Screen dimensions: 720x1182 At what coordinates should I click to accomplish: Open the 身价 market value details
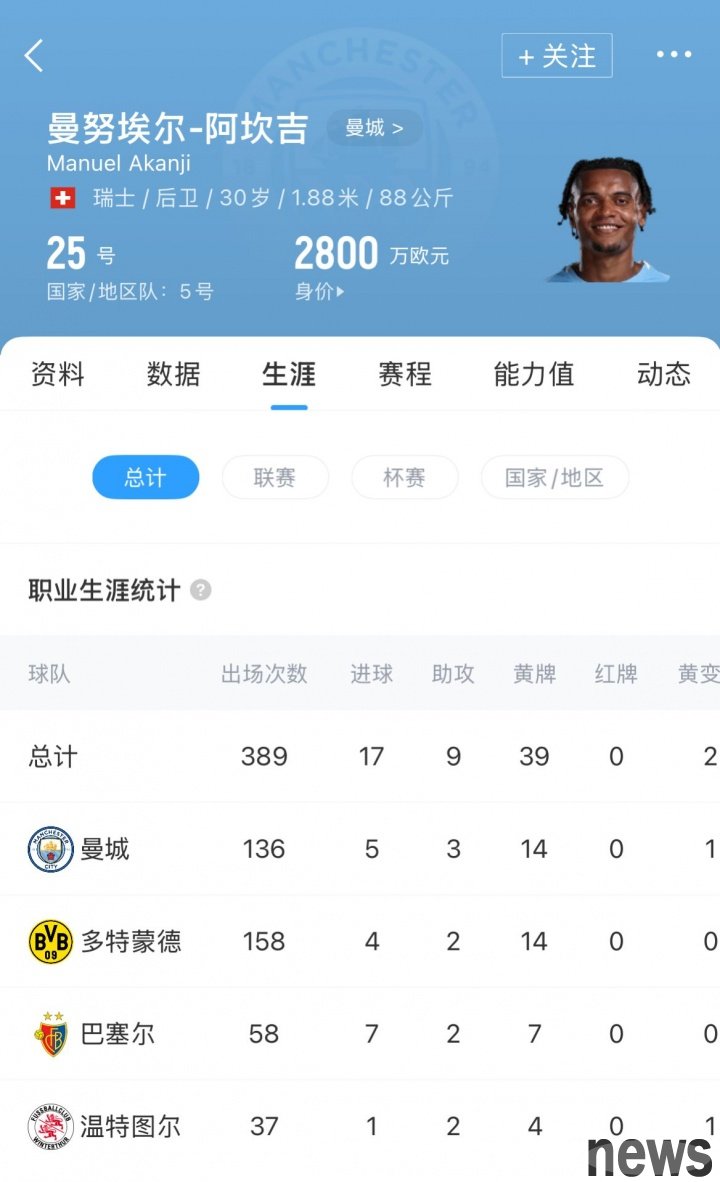pyautogui.click(x=320, y=292)
